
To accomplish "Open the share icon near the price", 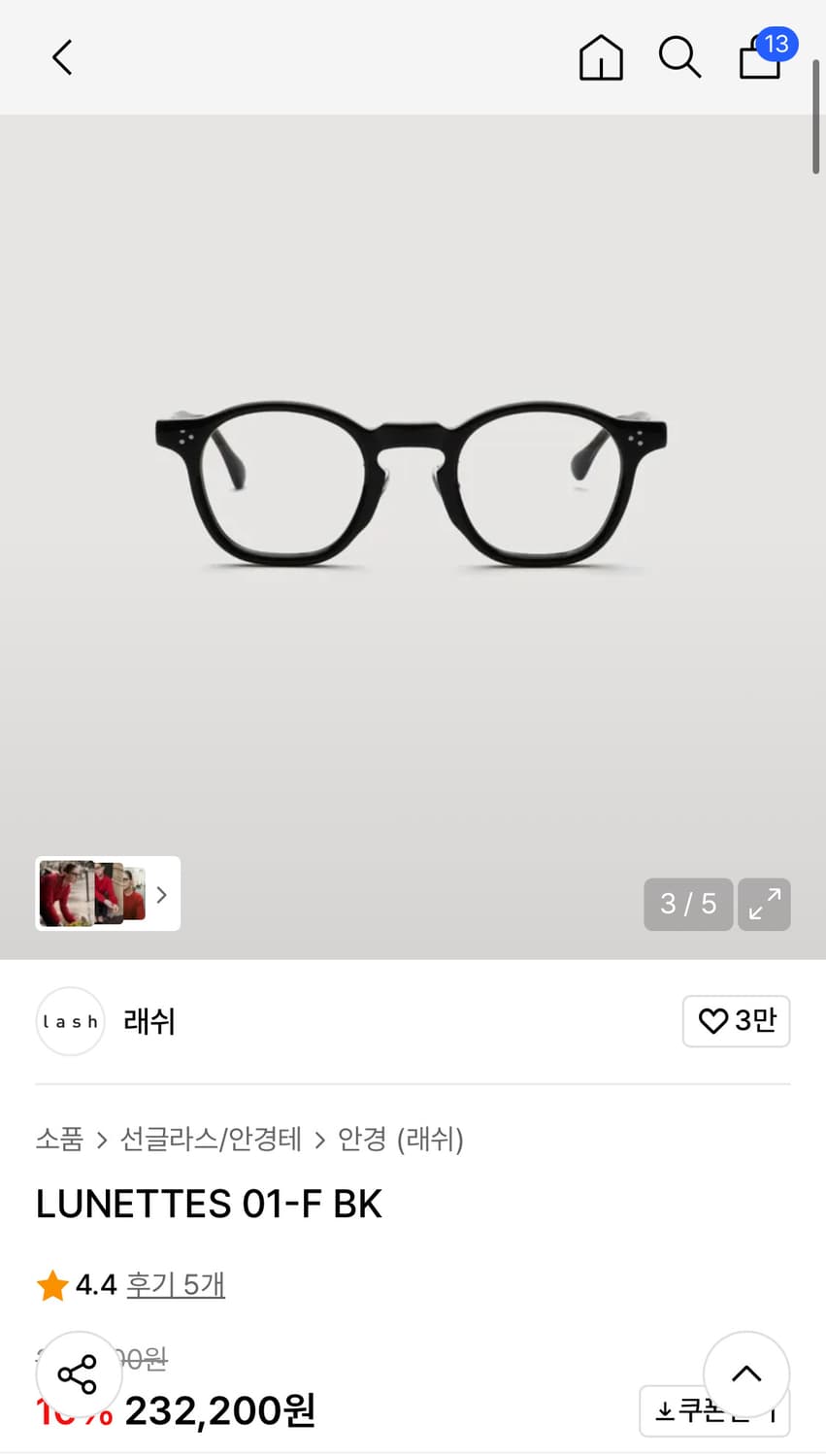I will [78, 1373].
